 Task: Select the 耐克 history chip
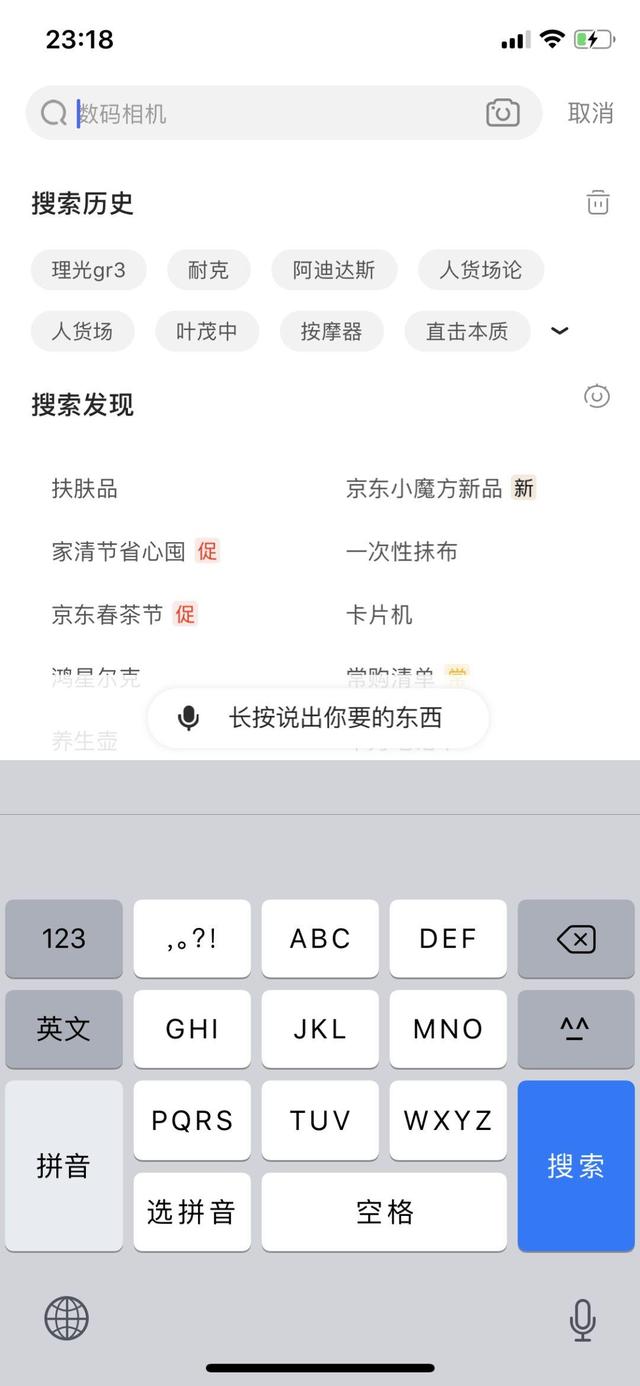click(x=208, y=270)
